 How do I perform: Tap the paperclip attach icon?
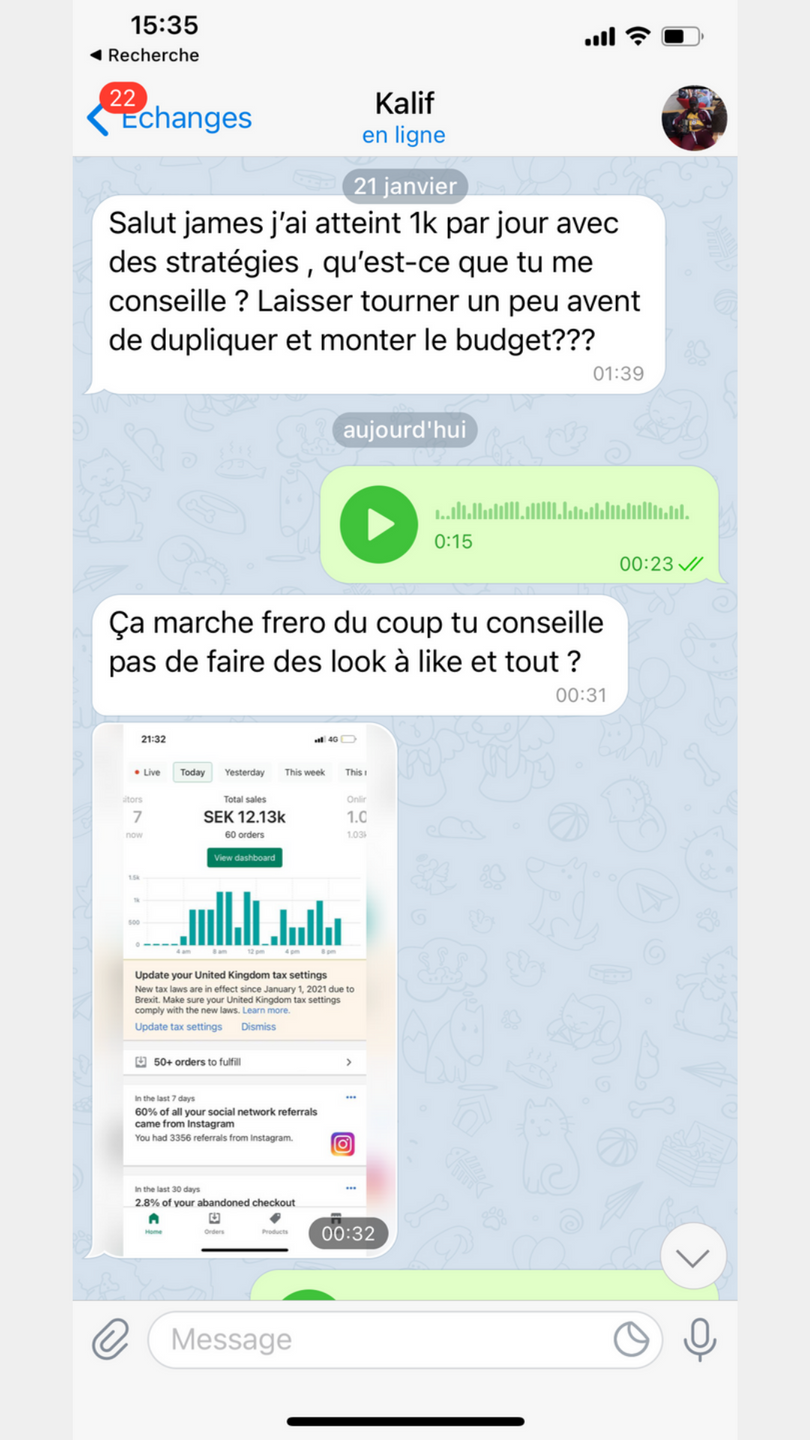111,1339
